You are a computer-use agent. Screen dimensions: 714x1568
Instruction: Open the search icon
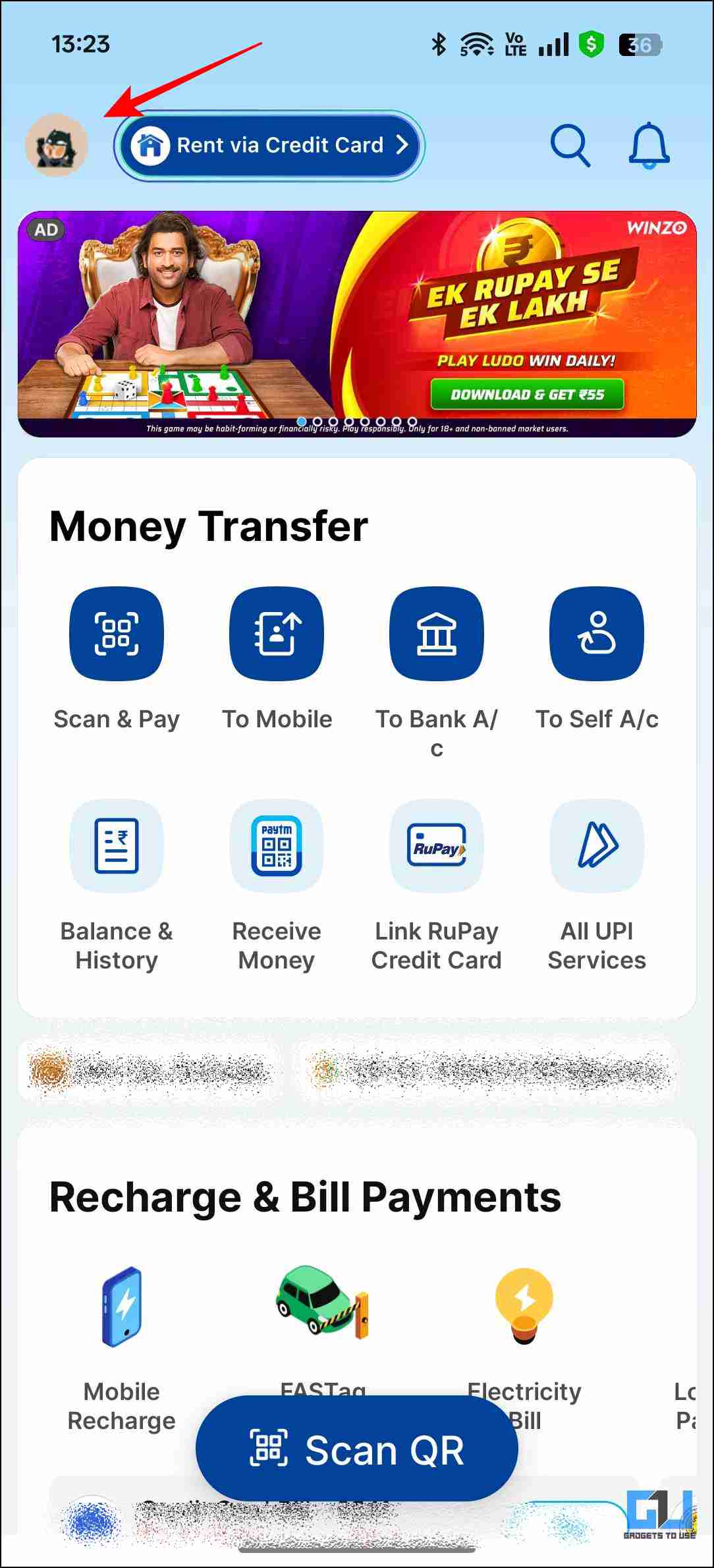tap(570, 144)
